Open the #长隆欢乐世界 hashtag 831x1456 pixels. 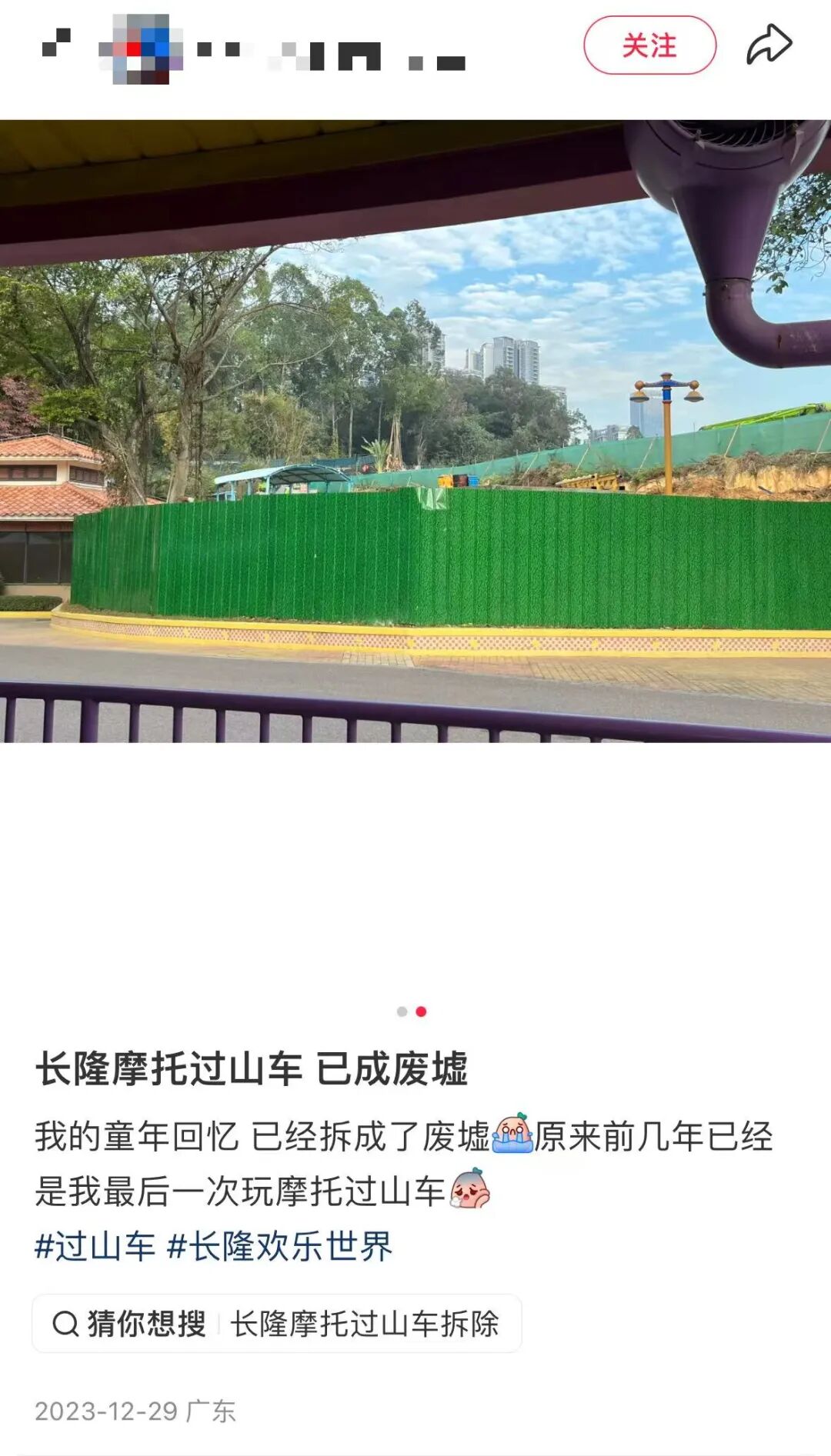pyautogui.click(x=280, y=1246)
